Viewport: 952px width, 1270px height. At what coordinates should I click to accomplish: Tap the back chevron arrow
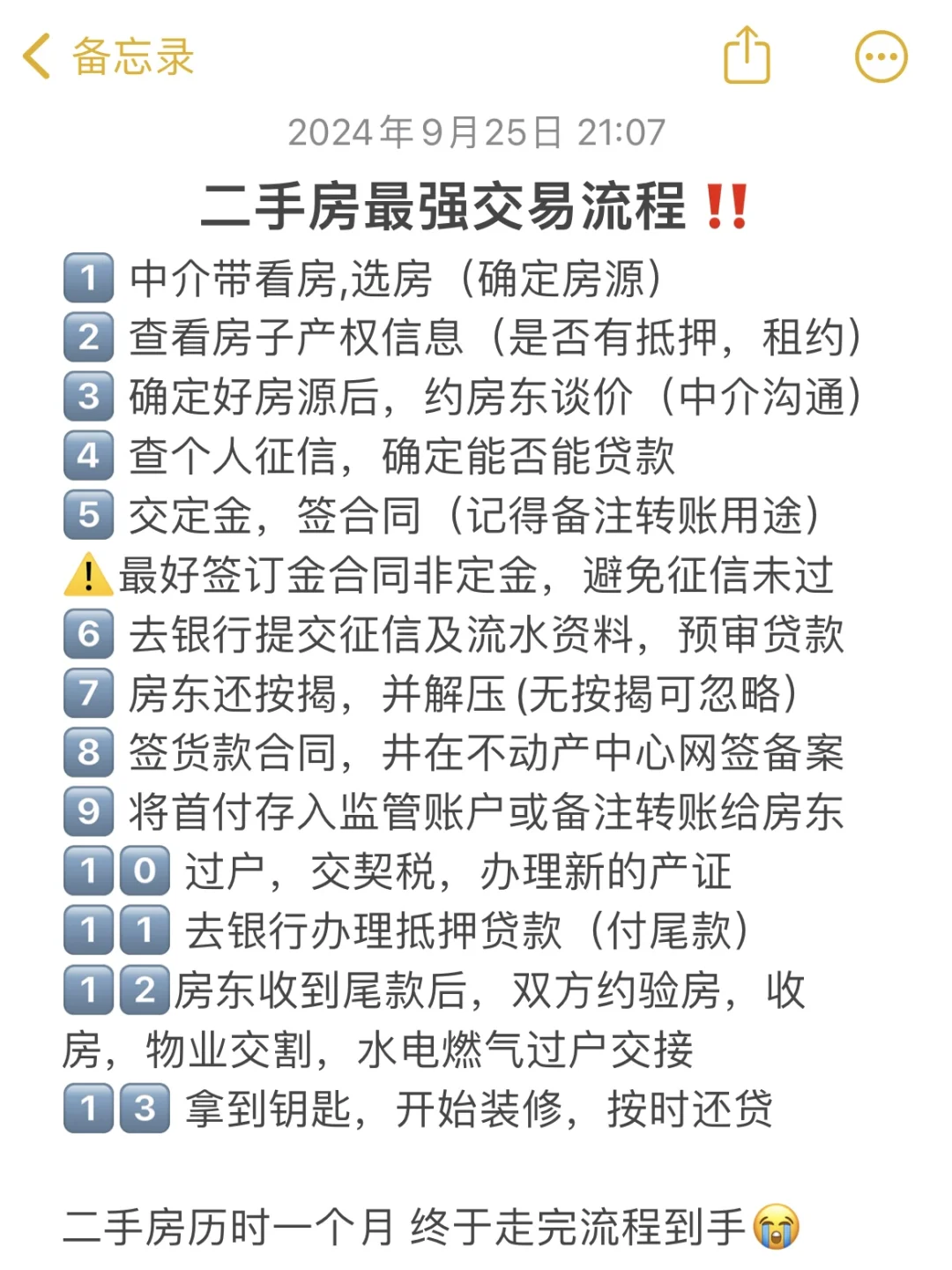(35, 55)
